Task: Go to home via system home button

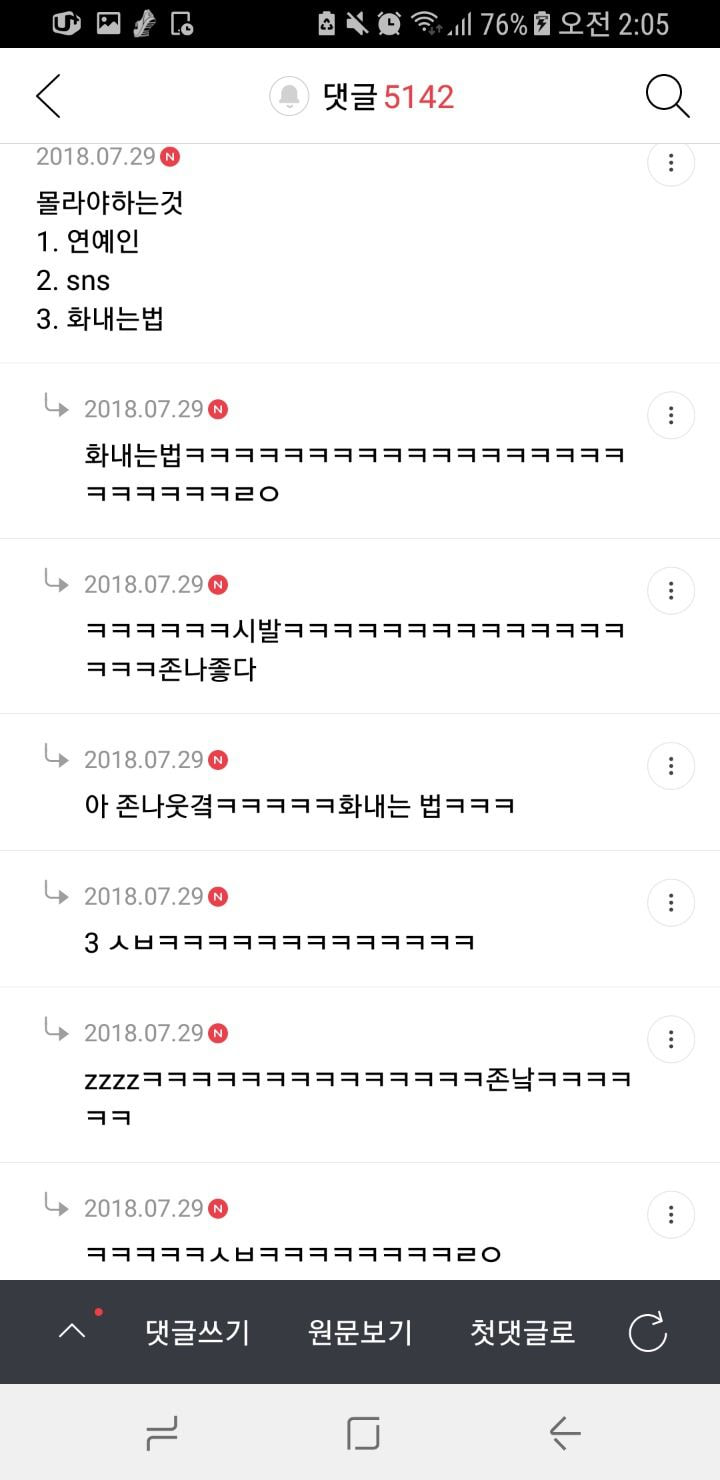Action: [363, 1434]
